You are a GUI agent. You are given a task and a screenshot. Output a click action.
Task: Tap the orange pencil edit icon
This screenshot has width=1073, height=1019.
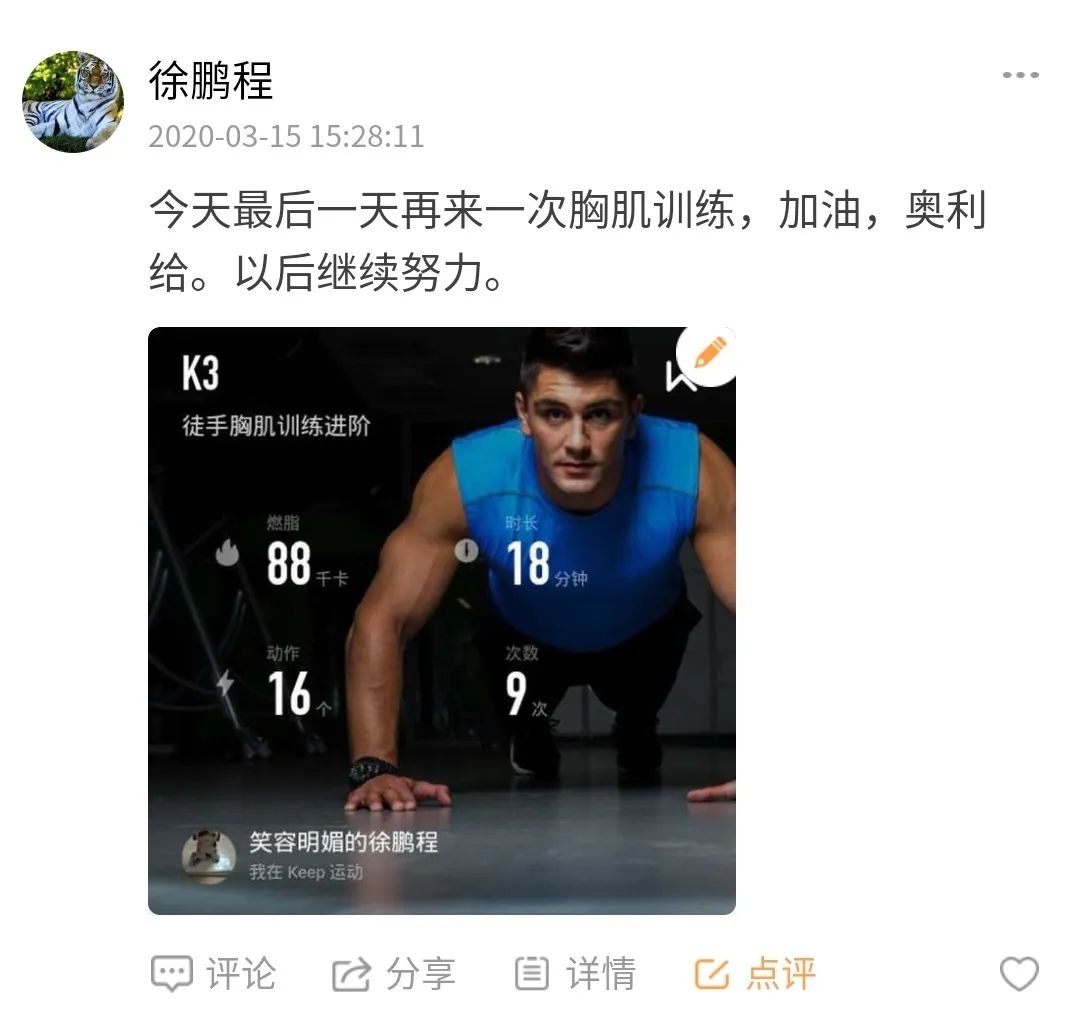[x=709, y=354]
